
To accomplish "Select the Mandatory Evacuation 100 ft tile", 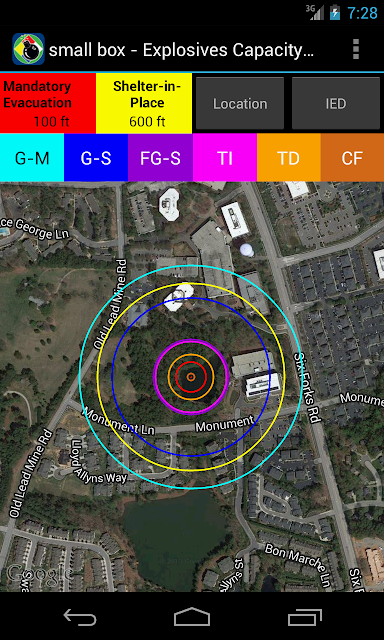I will tap(48, 103).
